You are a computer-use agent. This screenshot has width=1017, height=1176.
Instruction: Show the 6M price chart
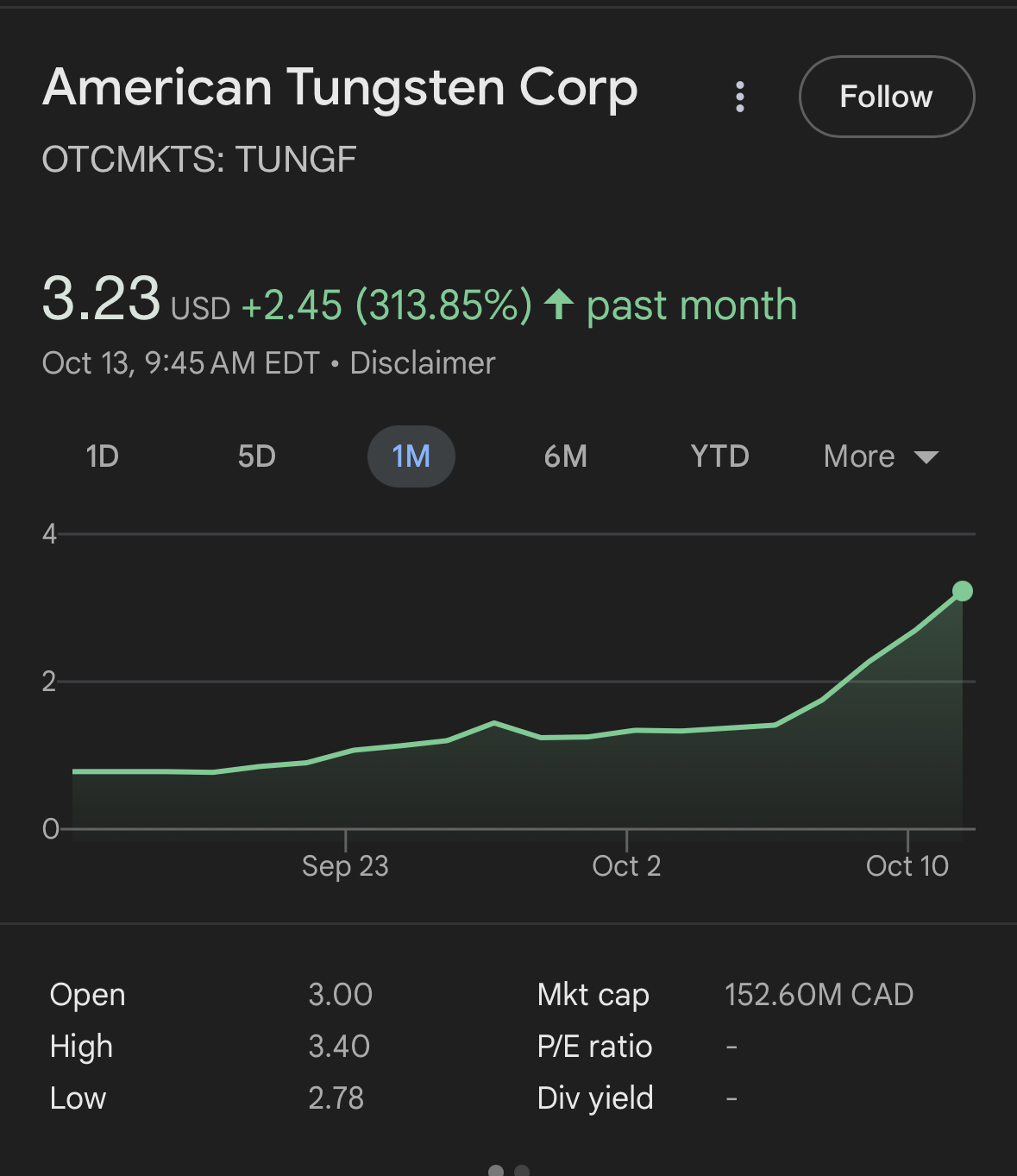click(x=565, y=456)
